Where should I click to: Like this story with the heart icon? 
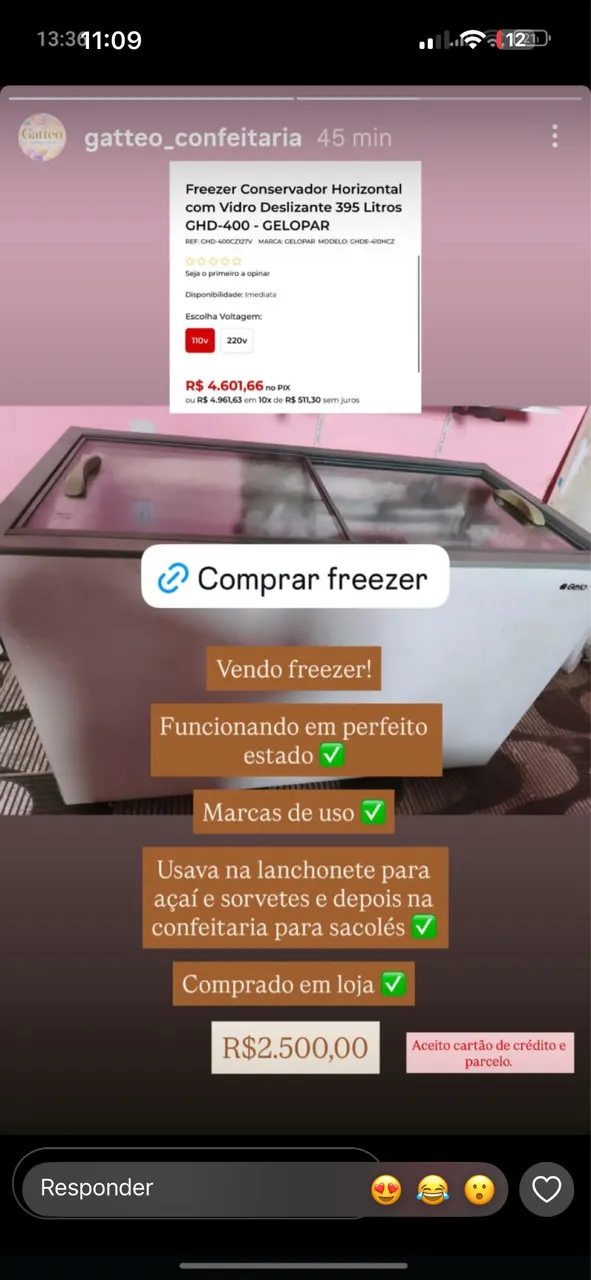(547, 1190)
